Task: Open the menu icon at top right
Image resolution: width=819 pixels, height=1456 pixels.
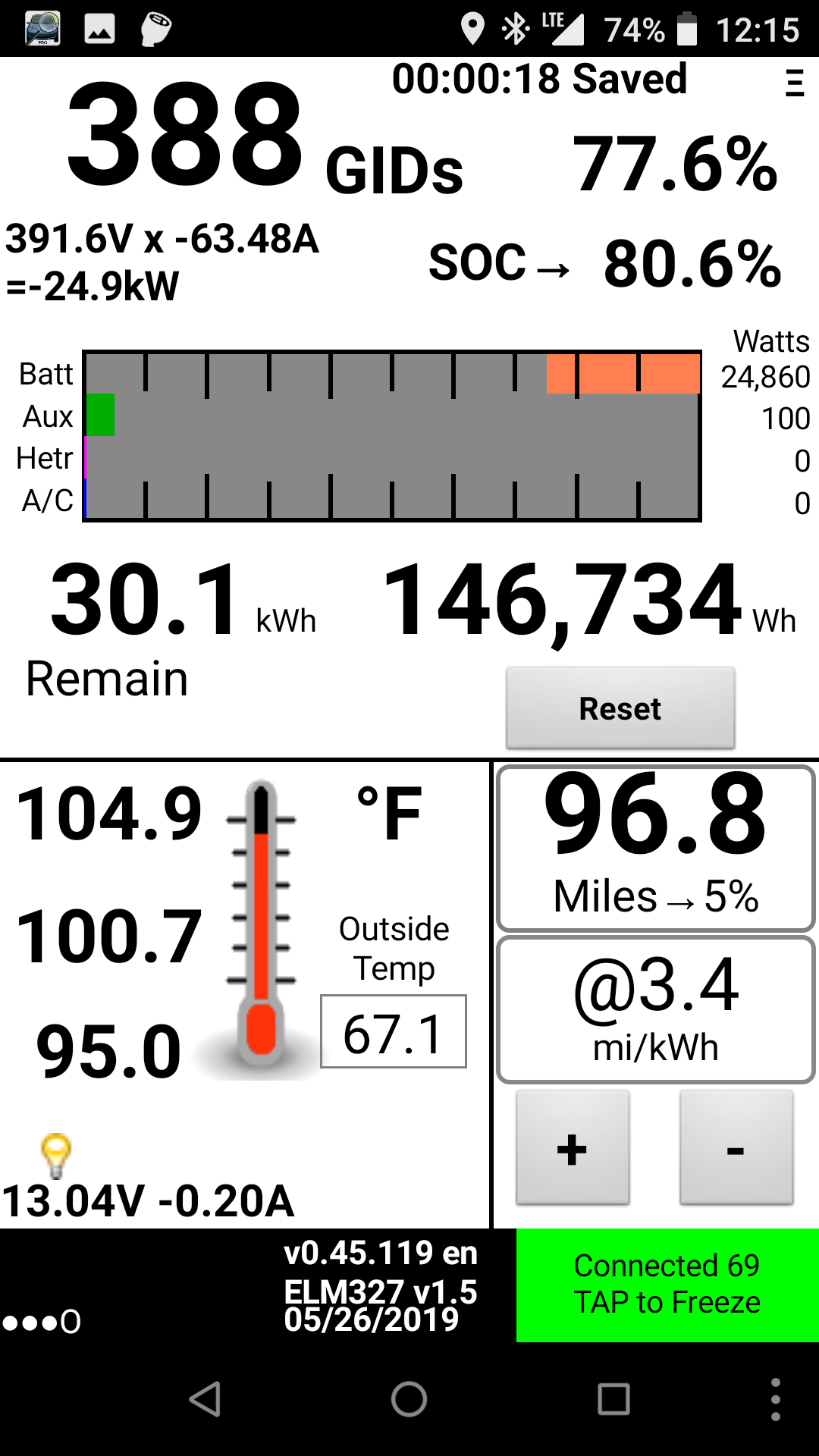Action: tap(794, 83)
